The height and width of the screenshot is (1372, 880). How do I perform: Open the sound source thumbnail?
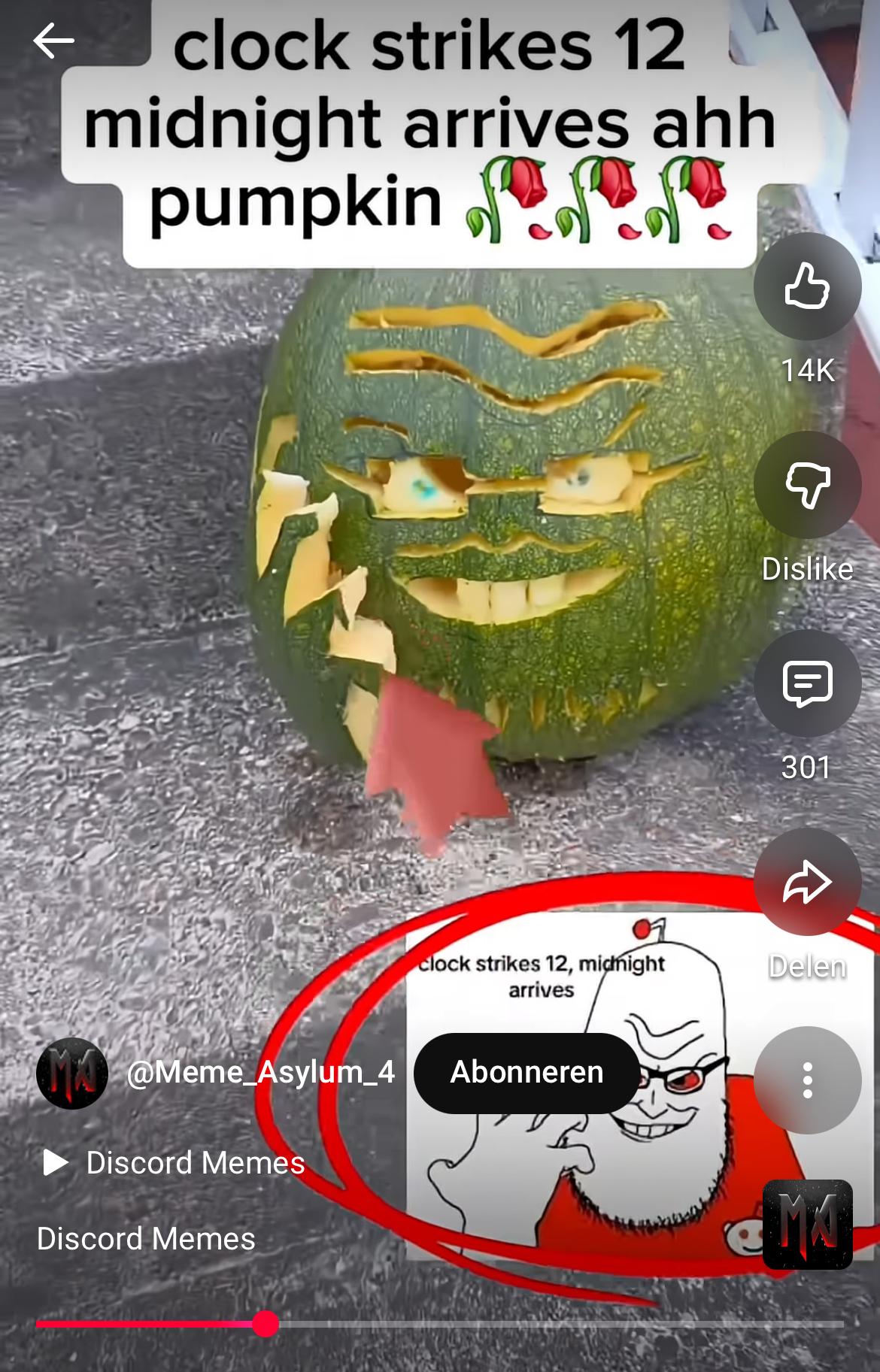click(807, 1224)
